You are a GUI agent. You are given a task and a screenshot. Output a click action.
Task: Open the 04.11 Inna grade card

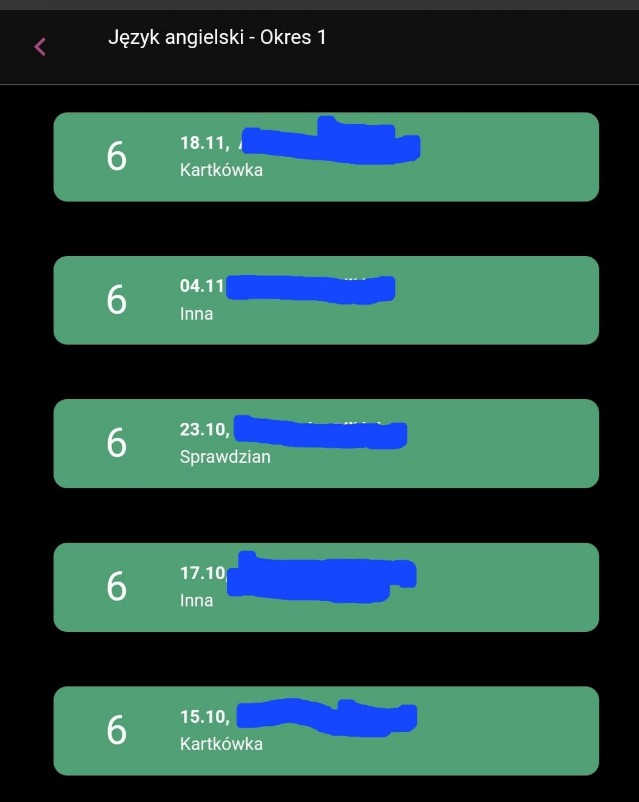click(x=325, y=300)
